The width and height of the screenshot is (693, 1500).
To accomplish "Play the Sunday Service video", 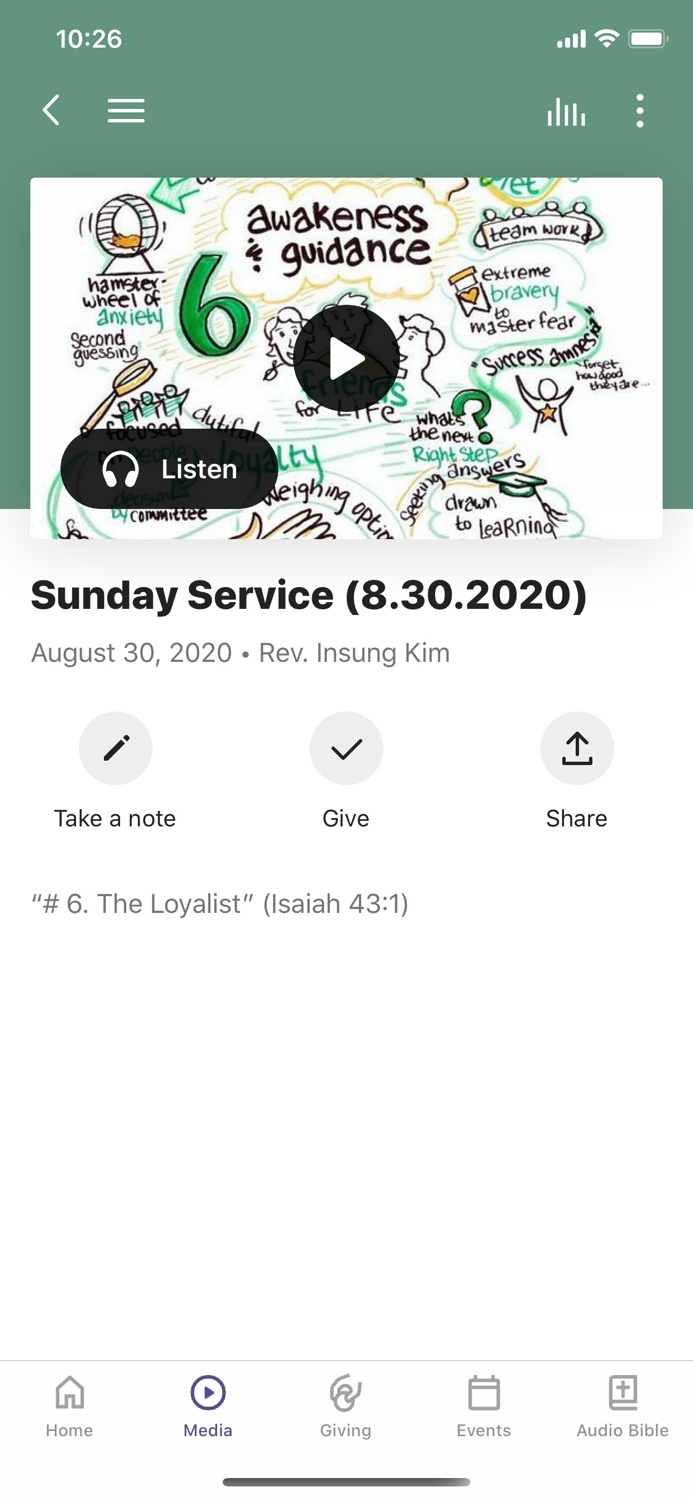I will pos(346,359).
